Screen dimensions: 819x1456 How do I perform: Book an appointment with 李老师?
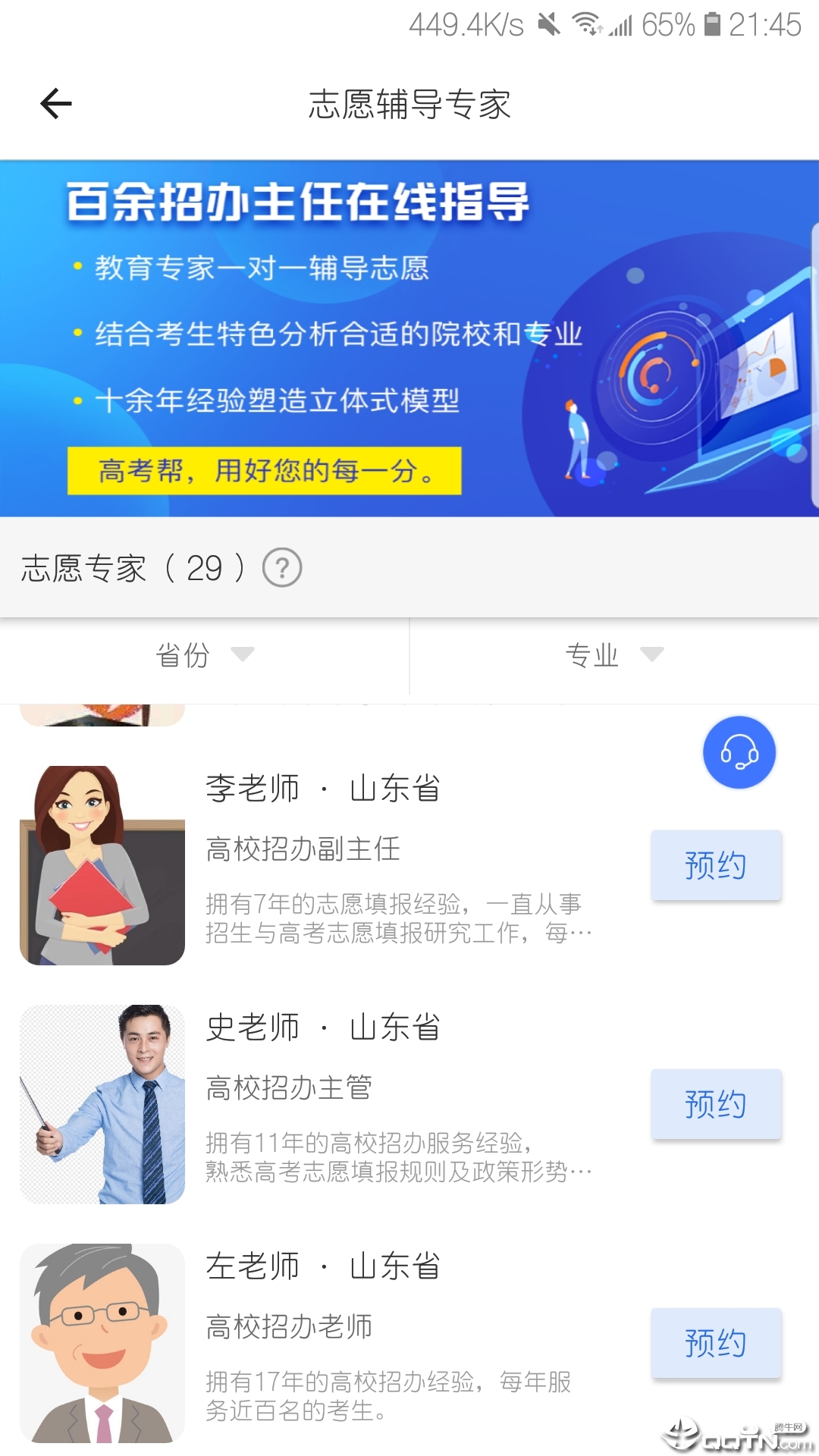point(715,865)
